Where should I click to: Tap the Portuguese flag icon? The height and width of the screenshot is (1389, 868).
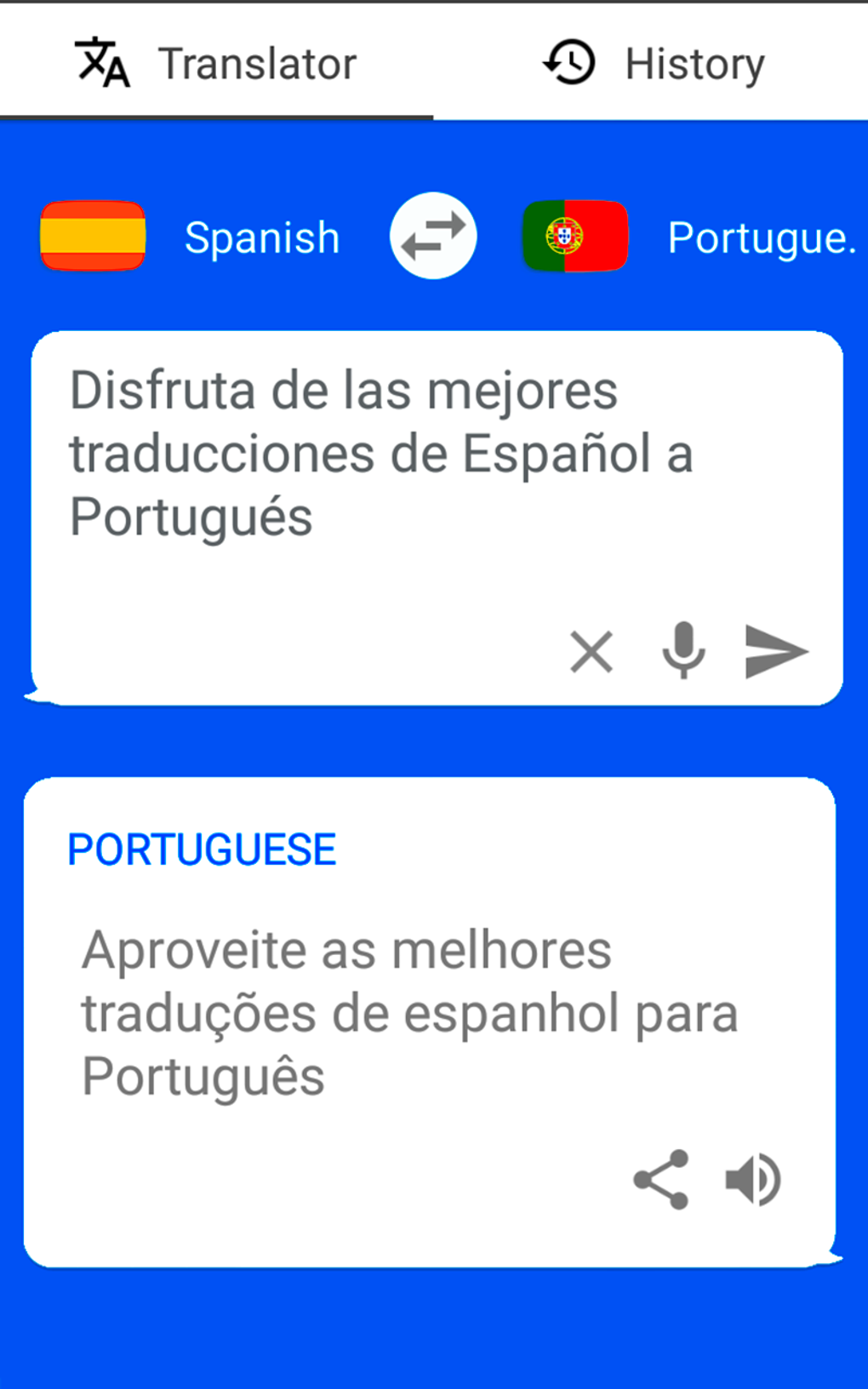coord(574,237)
